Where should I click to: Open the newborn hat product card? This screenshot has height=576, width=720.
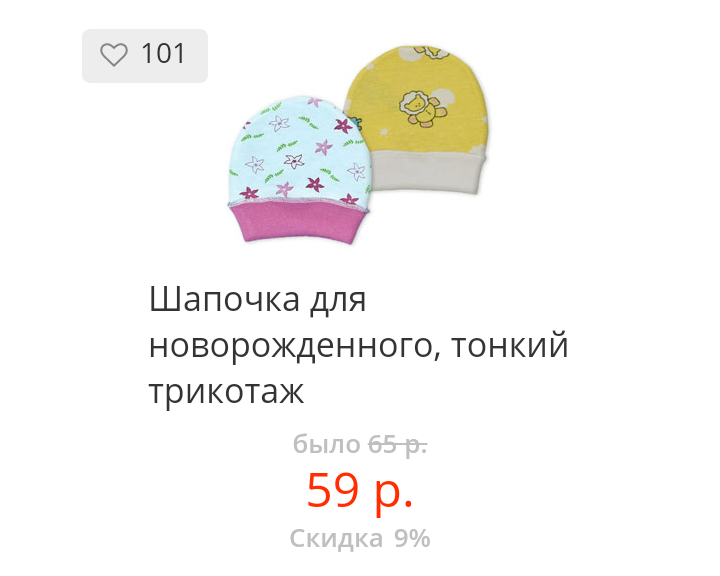click(x=358, y=345)
